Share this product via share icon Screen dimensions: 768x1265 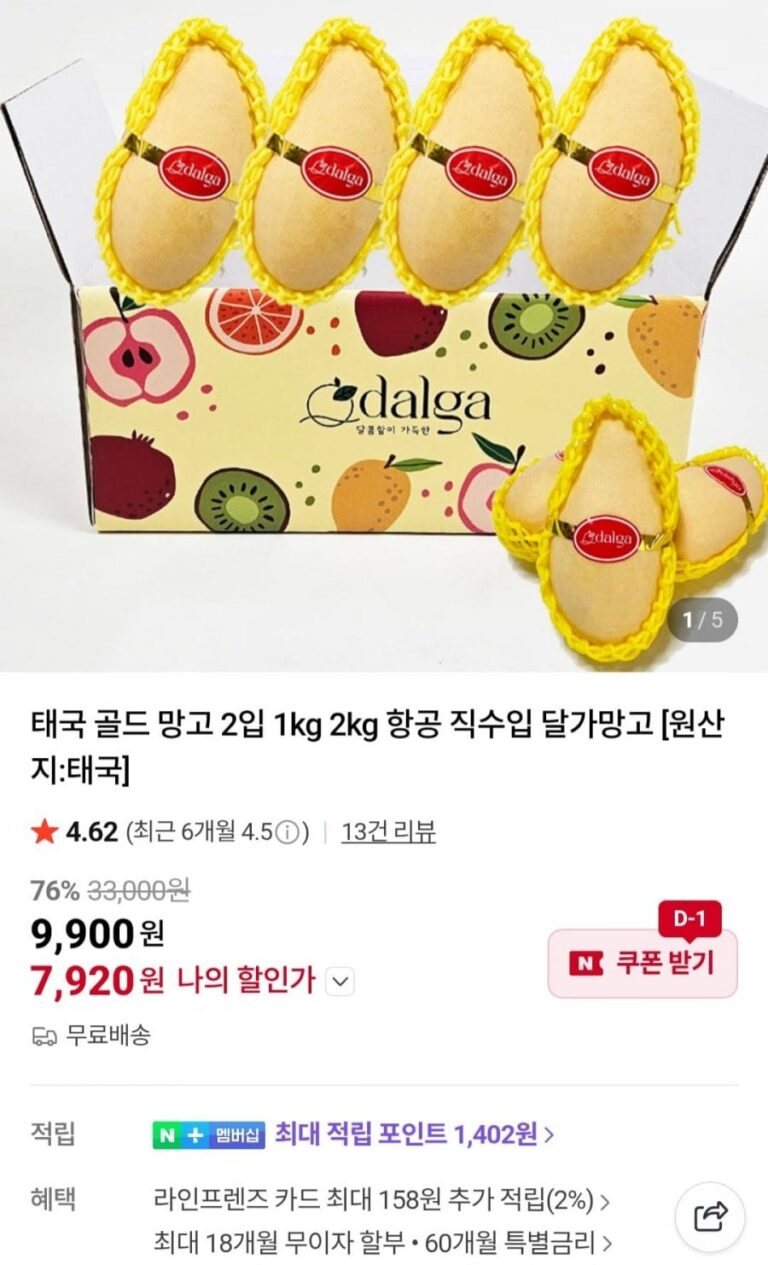click(711, 1217)
